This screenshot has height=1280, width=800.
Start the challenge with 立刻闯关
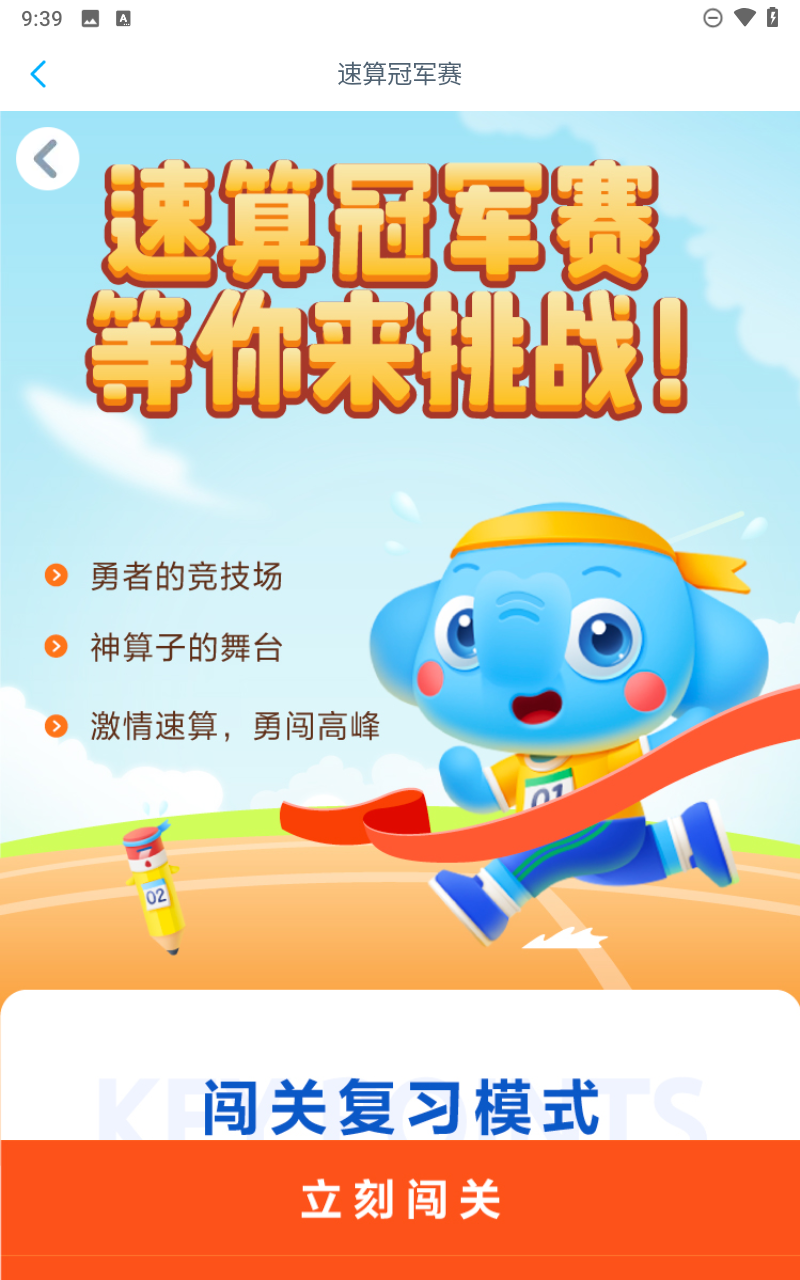(400, 1198)
